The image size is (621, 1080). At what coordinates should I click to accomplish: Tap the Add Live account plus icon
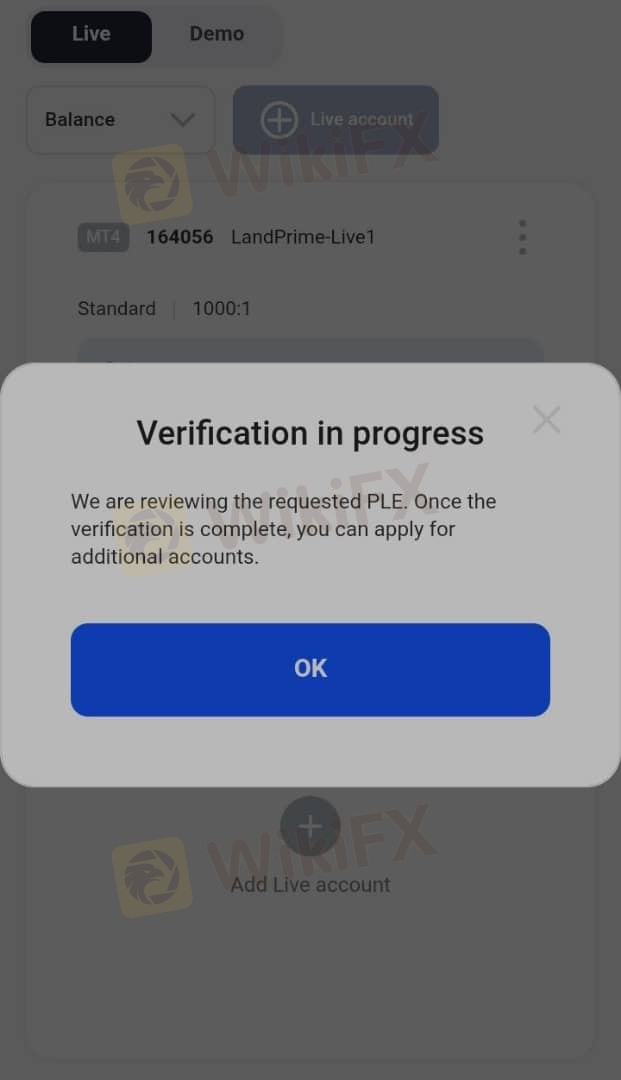pos(310,826)
